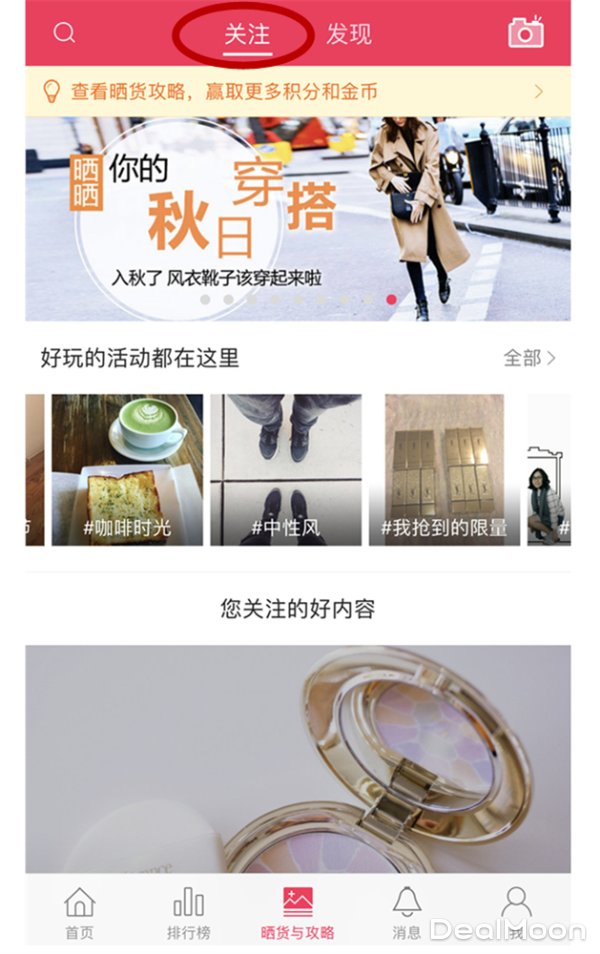Viewport: 600px width, 954px height.
Task: Open the camera to post
Action: click(x=525, y=32)
